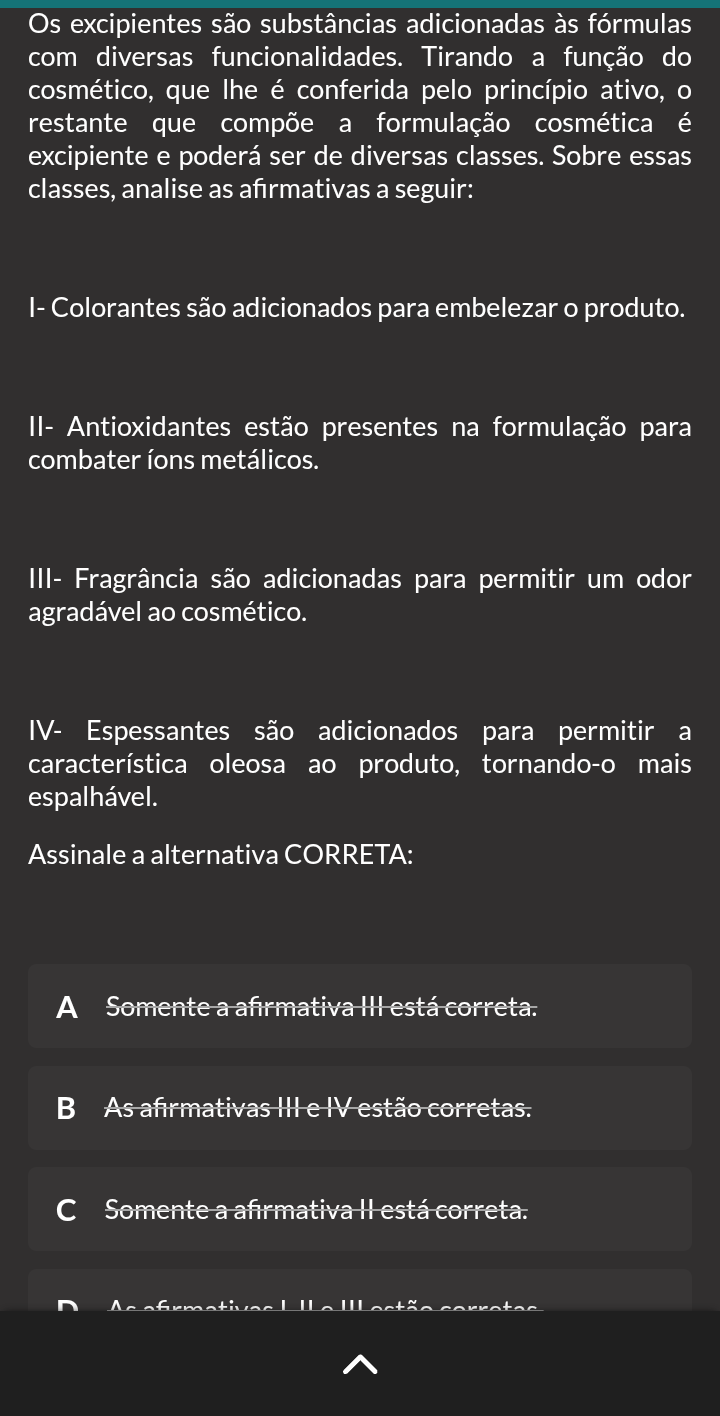Select option A, only statement III correct
This screenshot has height=1416, width=720.
coord(359,1006)
